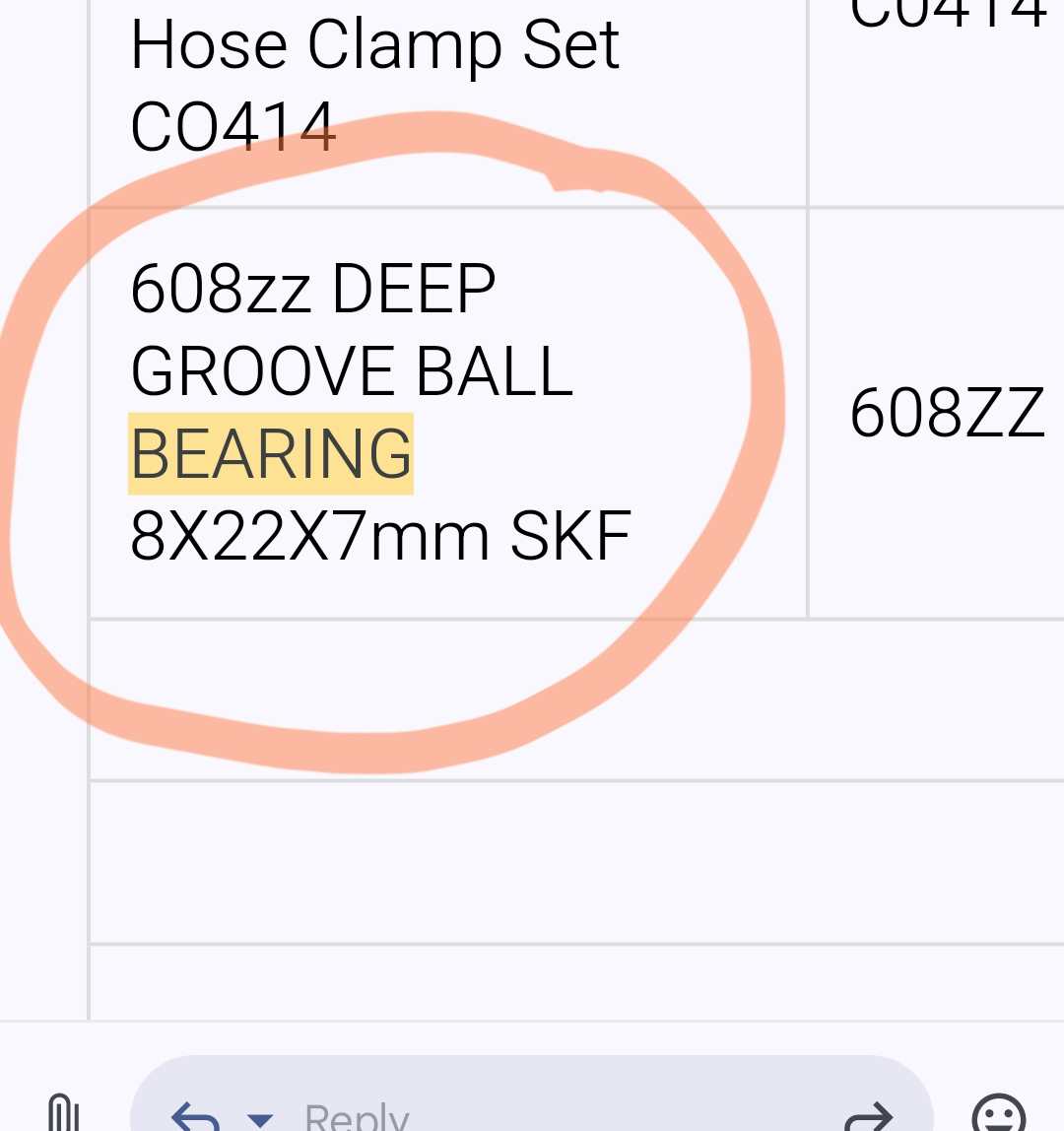This screenshot has width=1064, height=1131.
Task: Tap the paperclip attachment icon
Action: click(63, 1111)
